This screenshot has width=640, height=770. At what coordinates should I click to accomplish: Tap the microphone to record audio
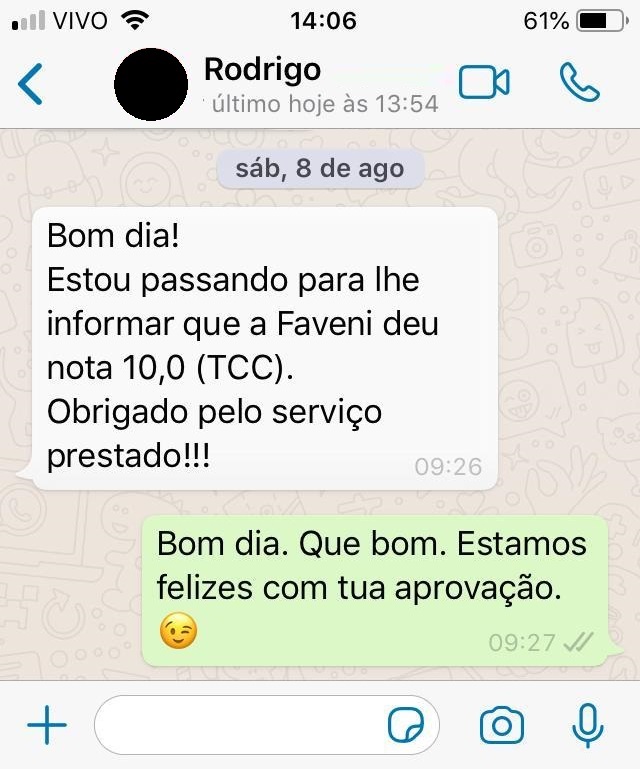pos(587,725)
